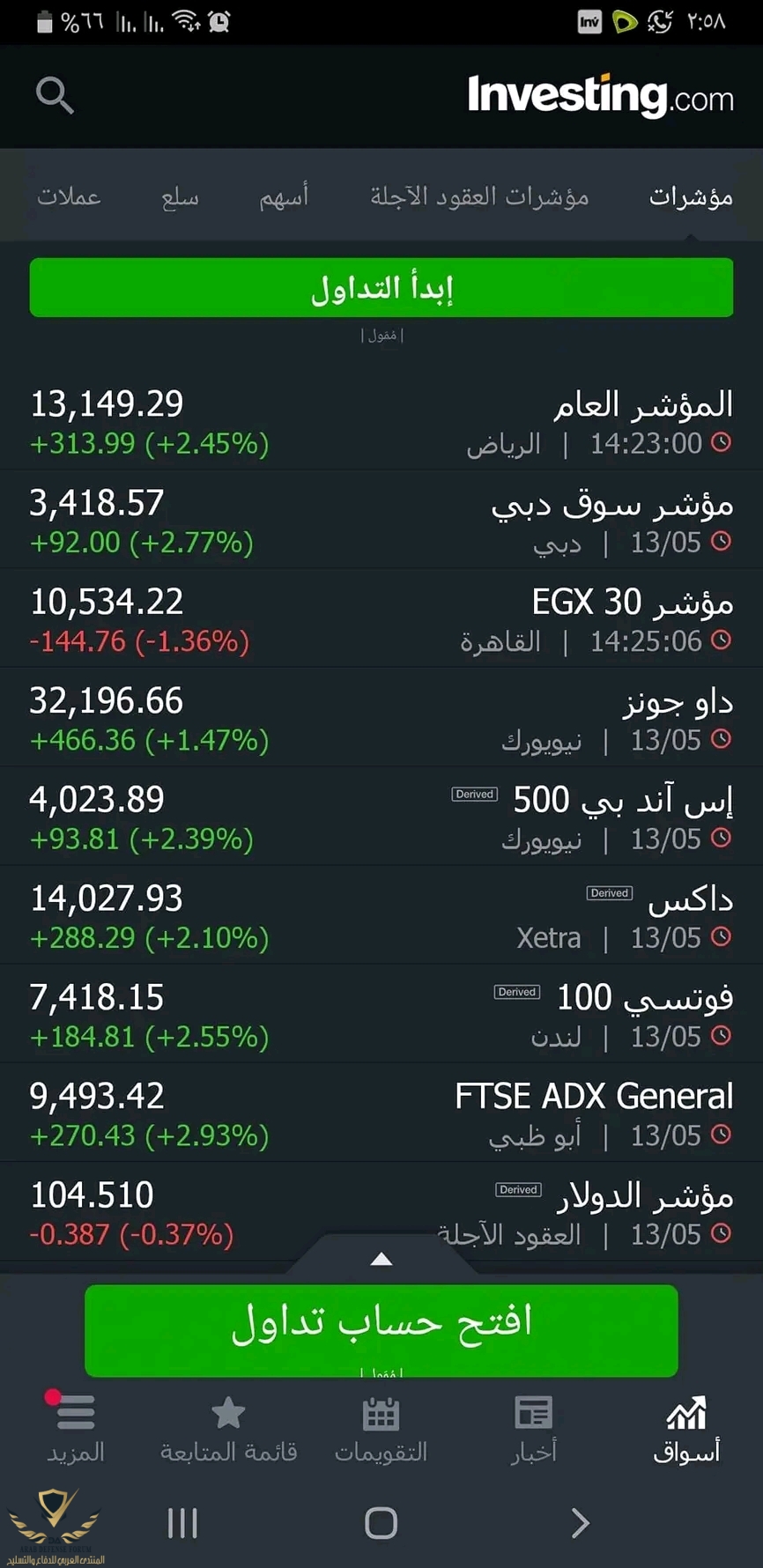Viewport: 763px width, 1568px height.
Task: View إس آند بي 500 details
Action: pos(381,817)
